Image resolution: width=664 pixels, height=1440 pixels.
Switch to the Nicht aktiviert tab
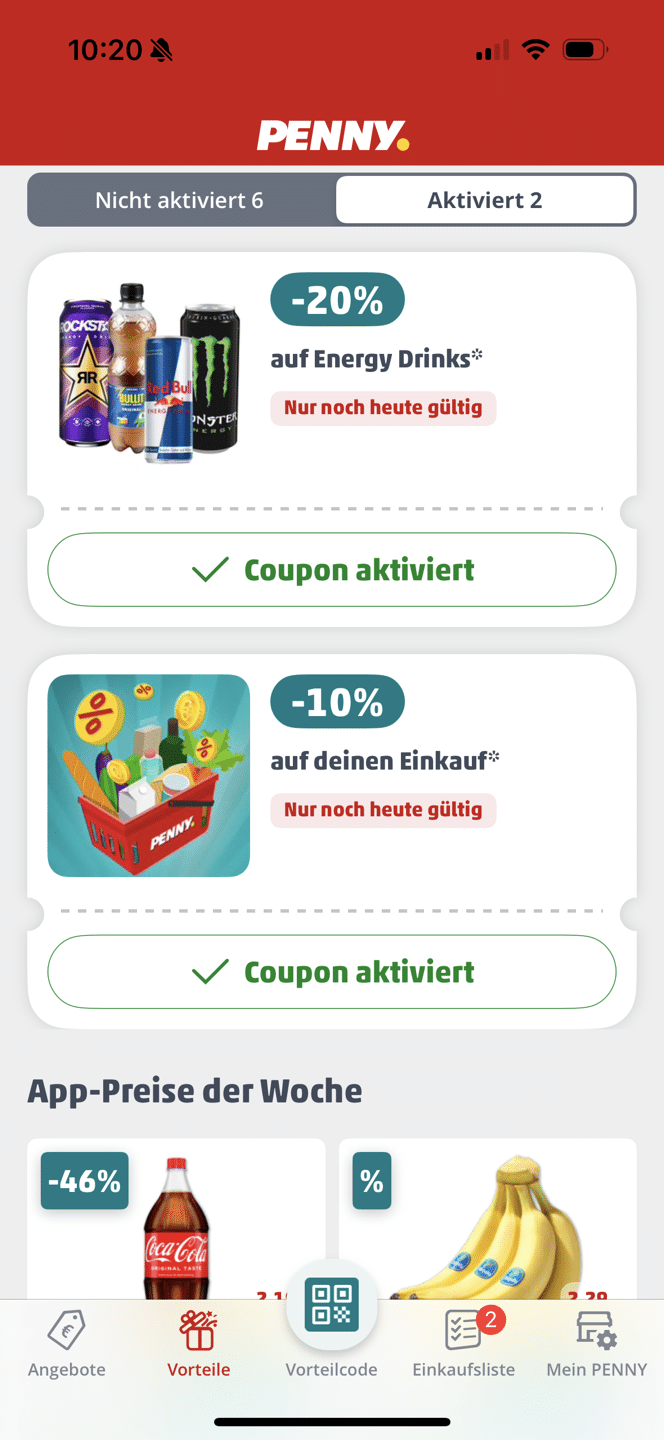coord(180,200)
